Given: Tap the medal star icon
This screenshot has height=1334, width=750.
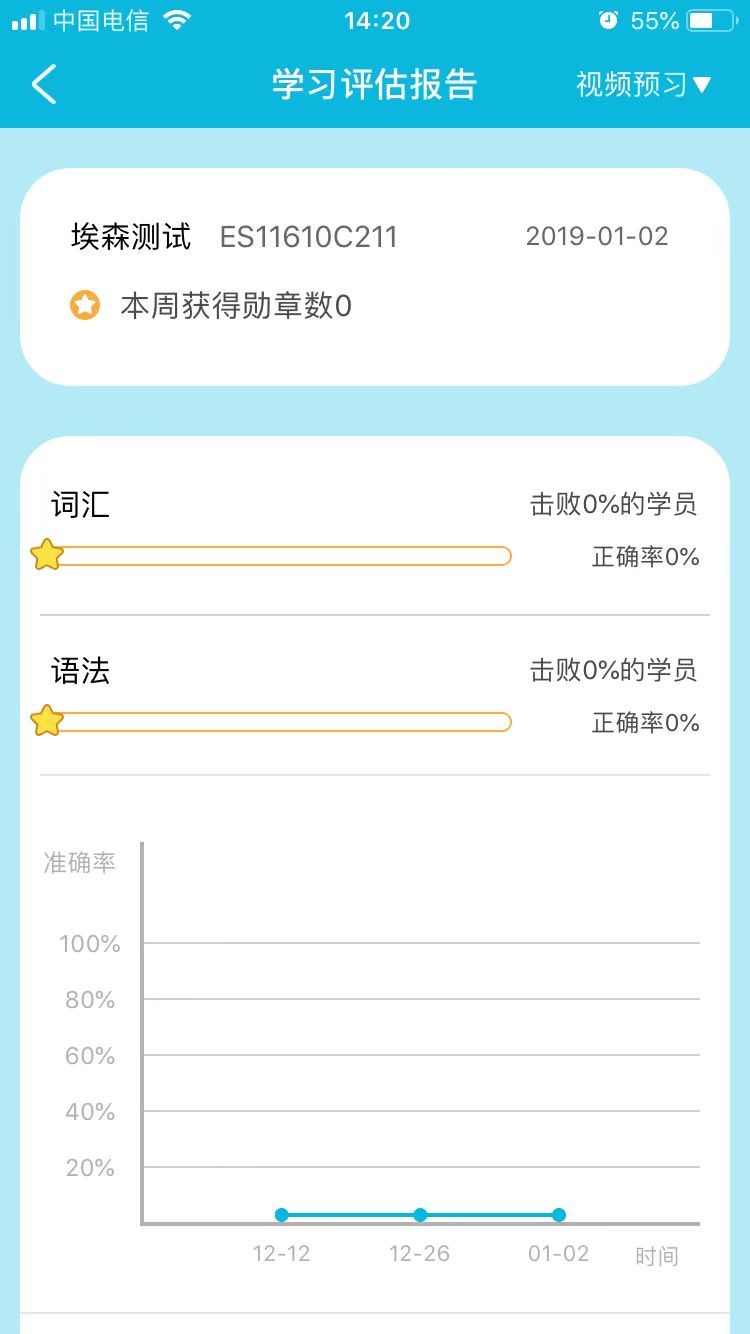Looking at the screenshot, I should coord(84,304).
